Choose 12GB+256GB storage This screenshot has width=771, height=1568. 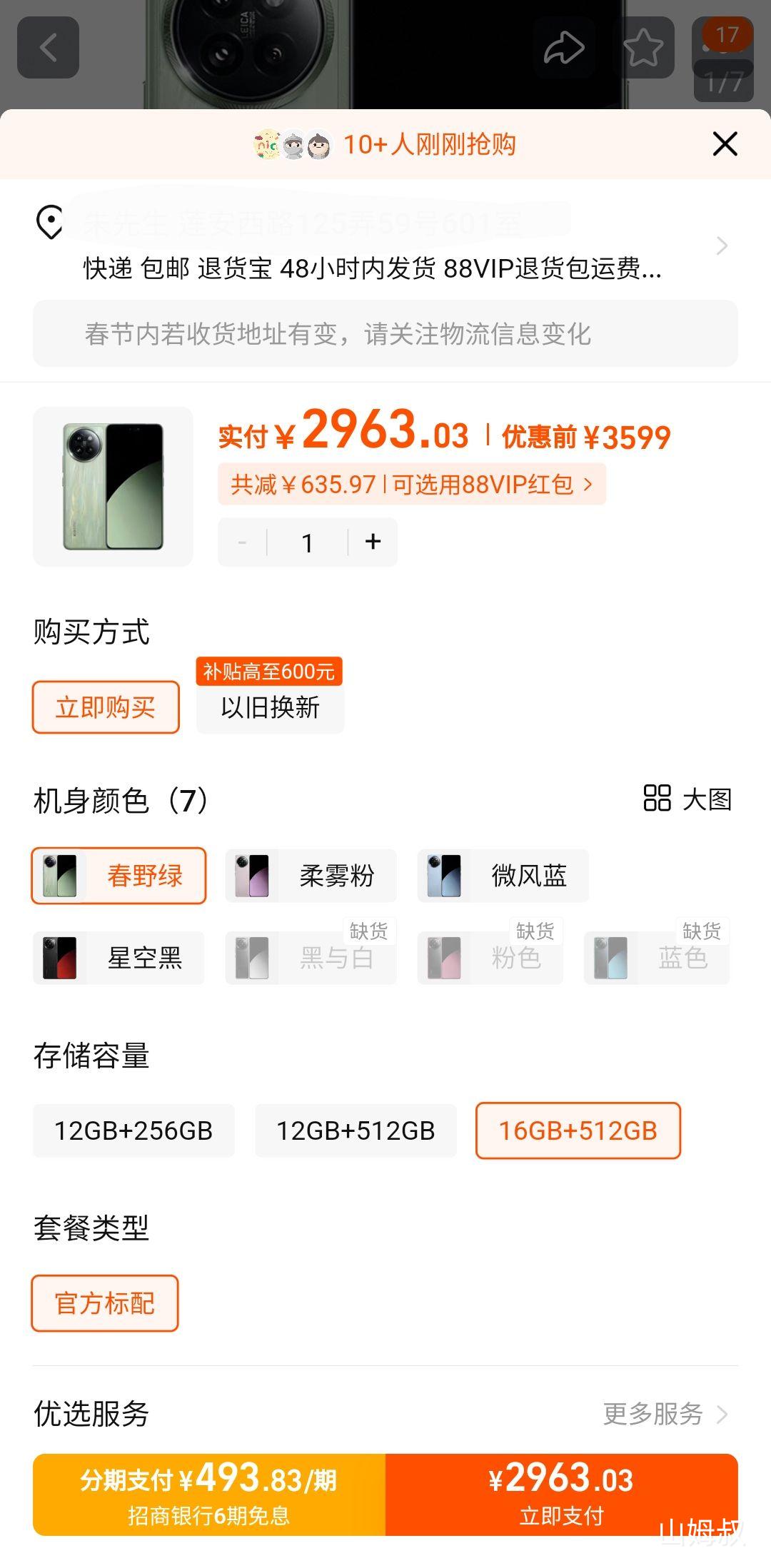(133, 1131)
